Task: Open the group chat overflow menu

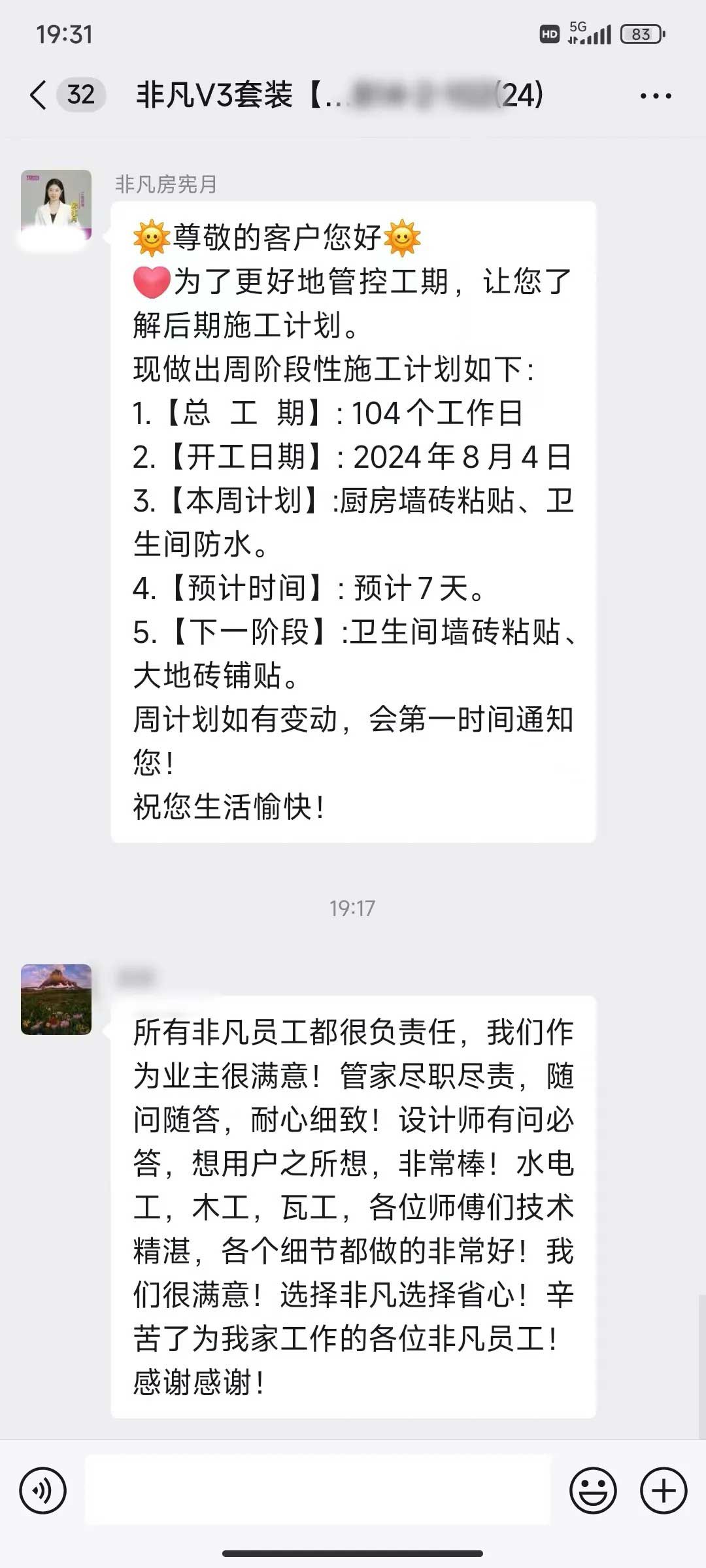Action: (x=655, y=96)
